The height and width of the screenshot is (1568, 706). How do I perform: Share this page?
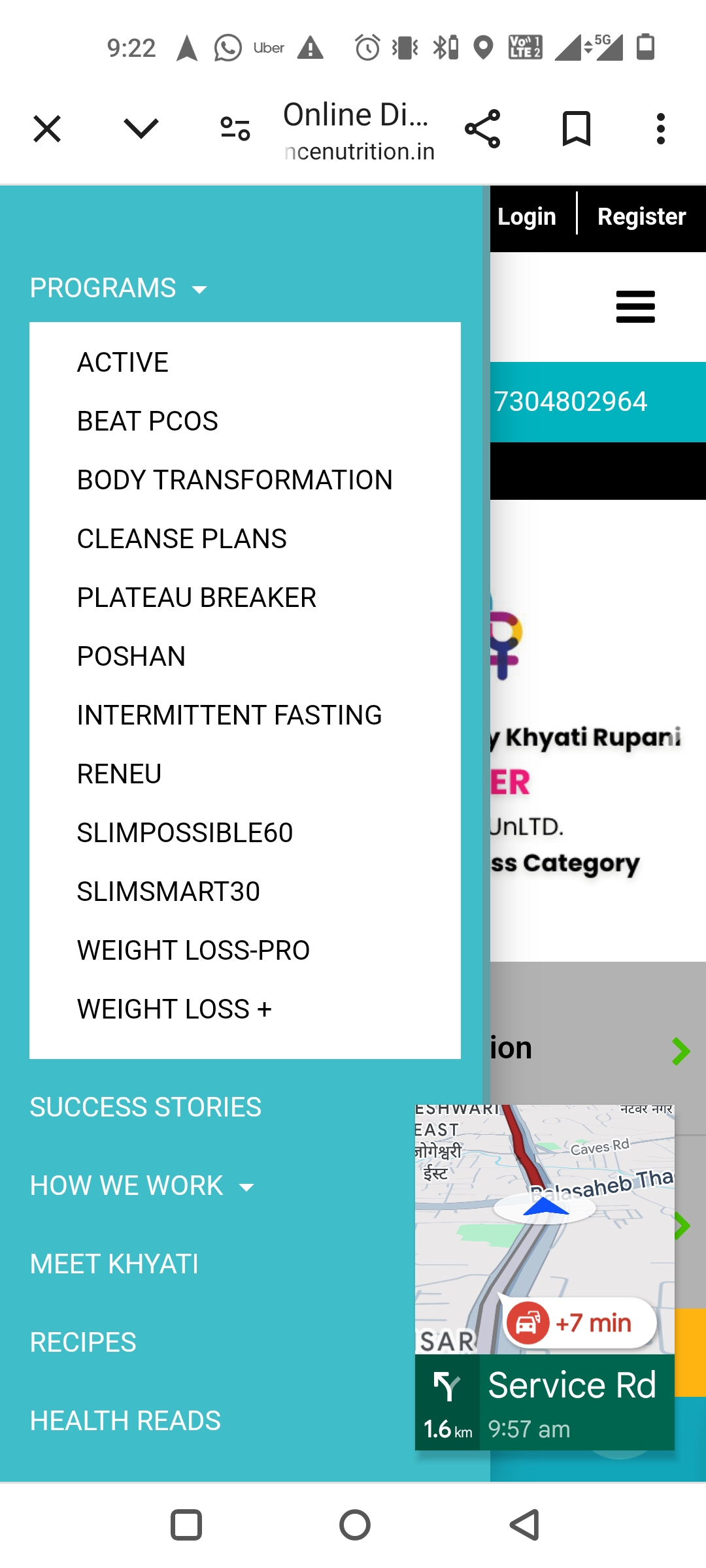(x=482, y=129)
